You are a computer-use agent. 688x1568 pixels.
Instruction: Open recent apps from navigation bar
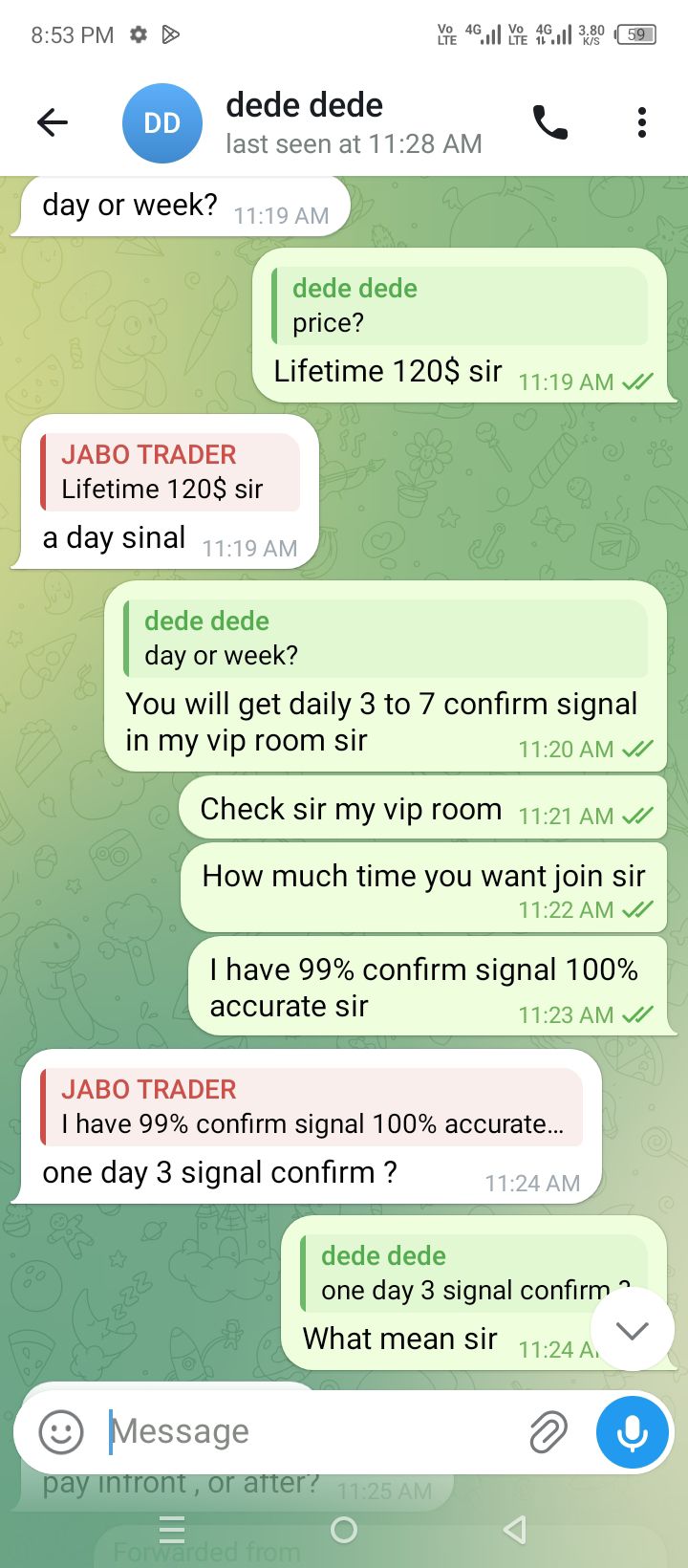point(172,1530)
